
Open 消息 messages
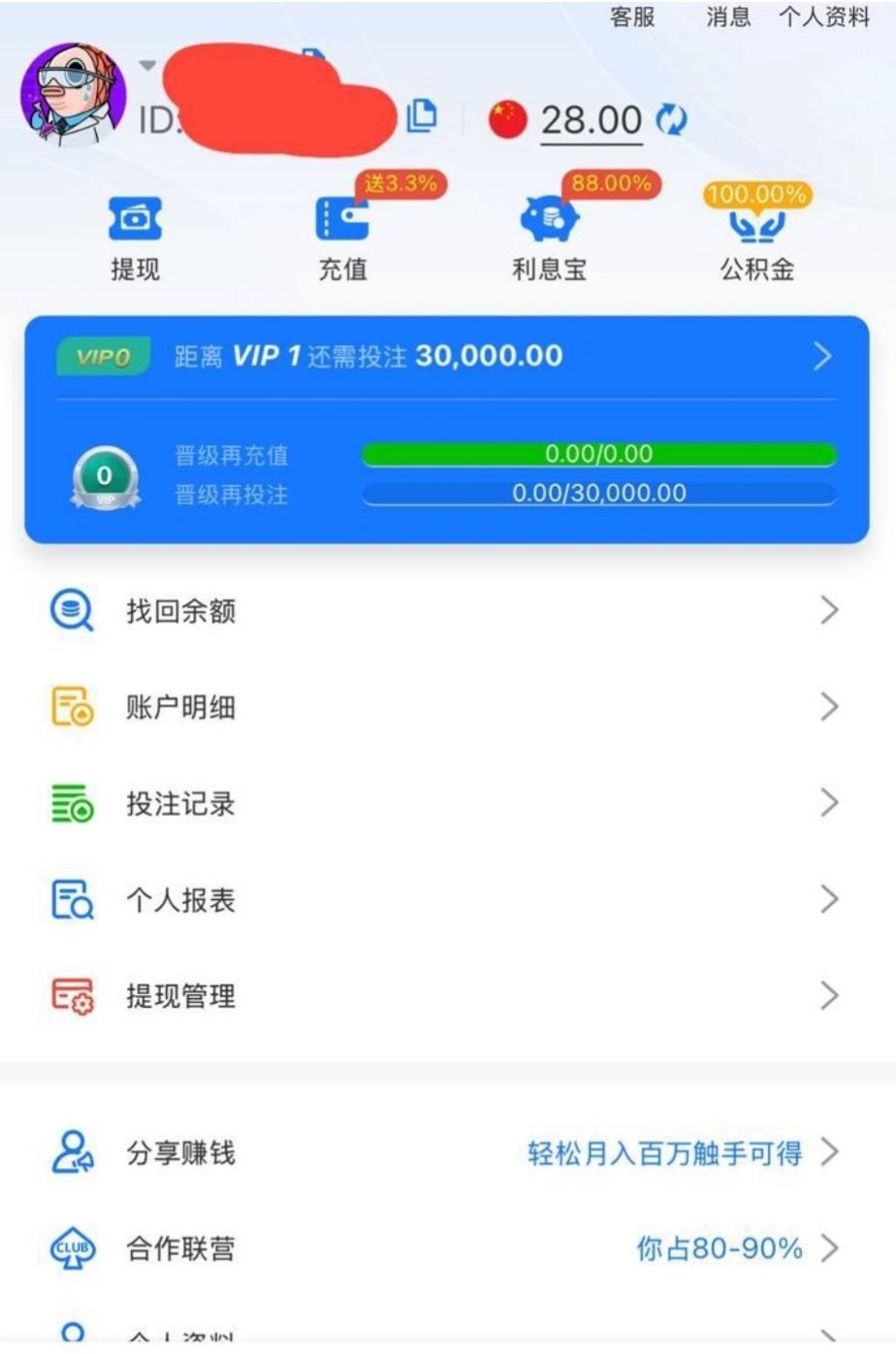(728, 17)
